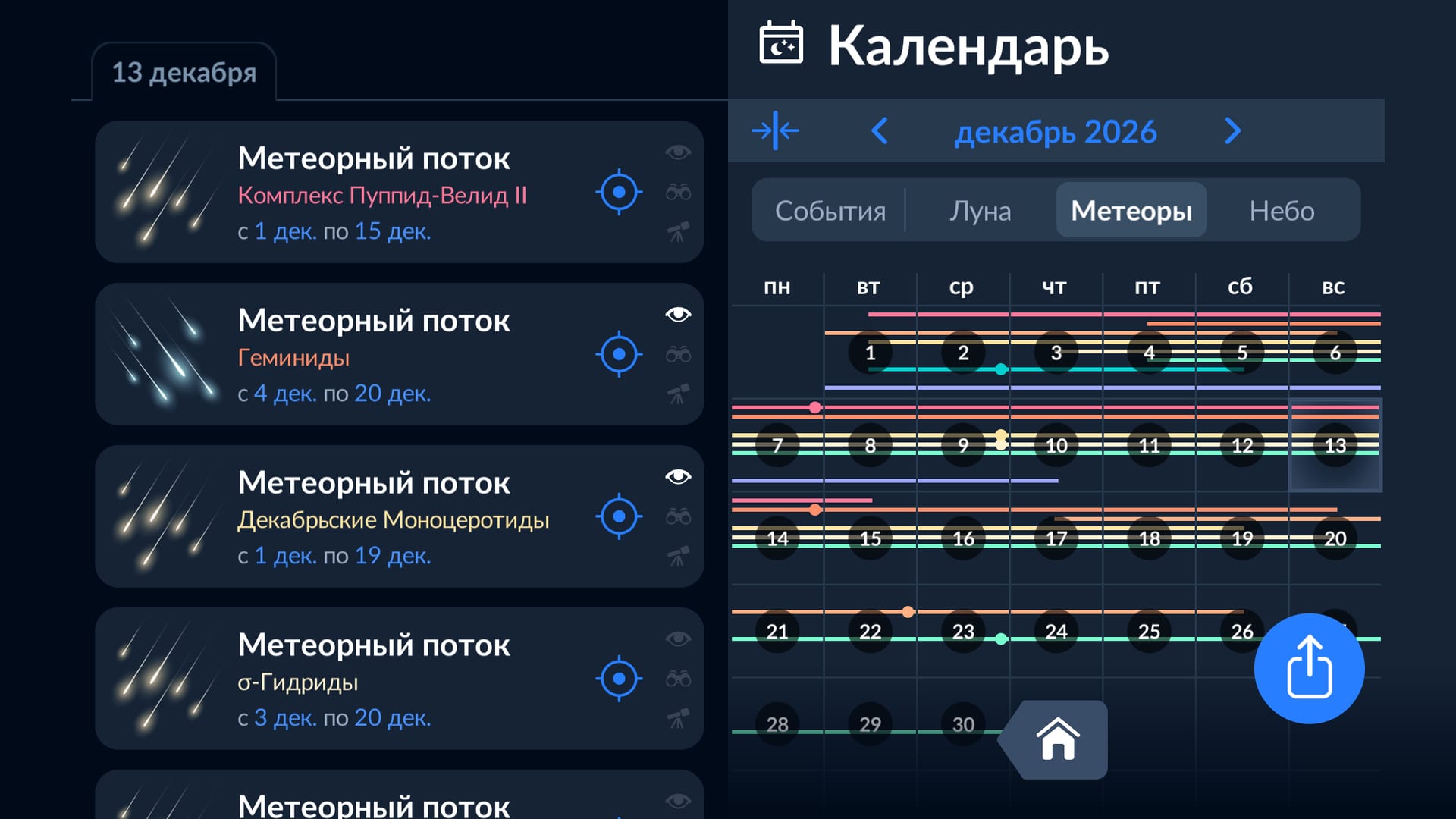
Task: Switch to the Небо tab
Action: coord(1282,211)
